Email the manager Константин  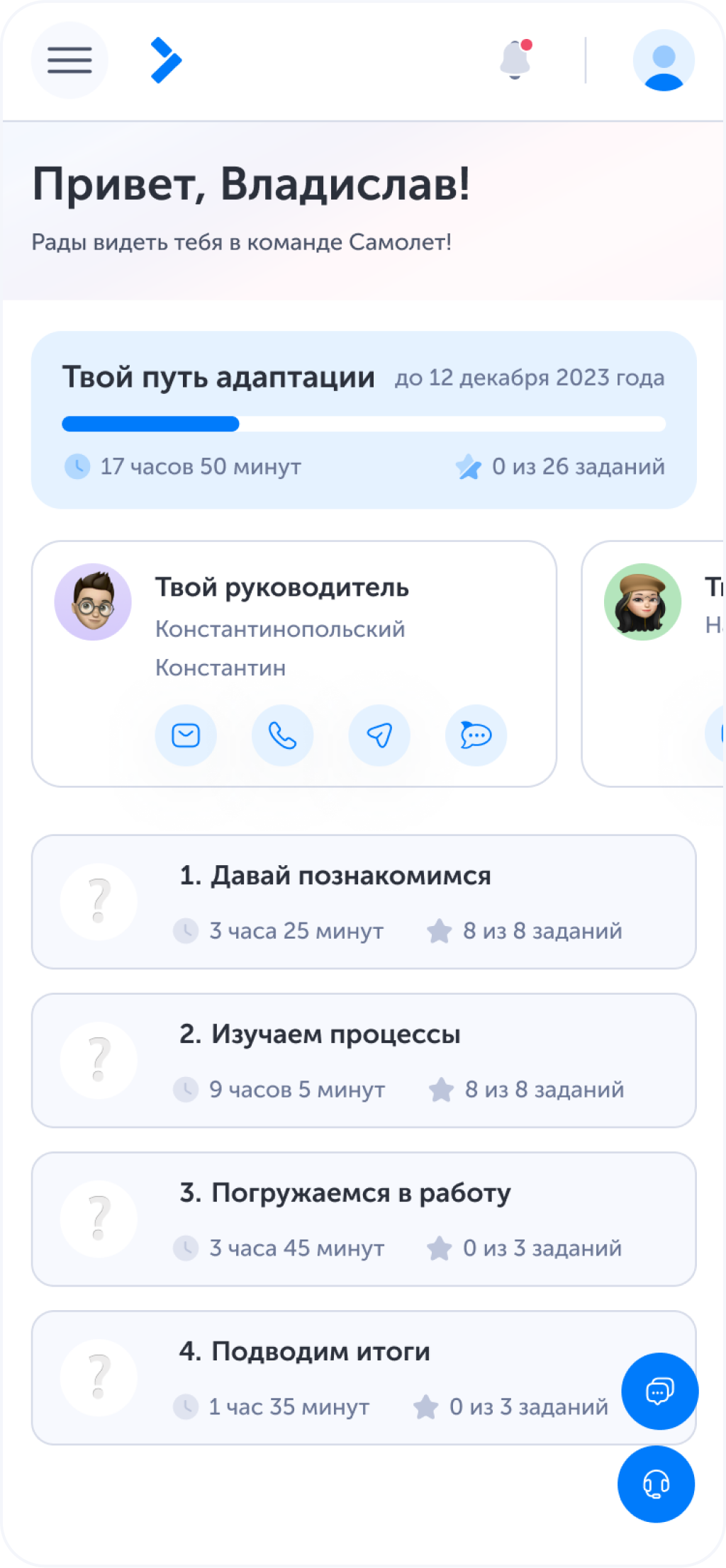[186, 735]
